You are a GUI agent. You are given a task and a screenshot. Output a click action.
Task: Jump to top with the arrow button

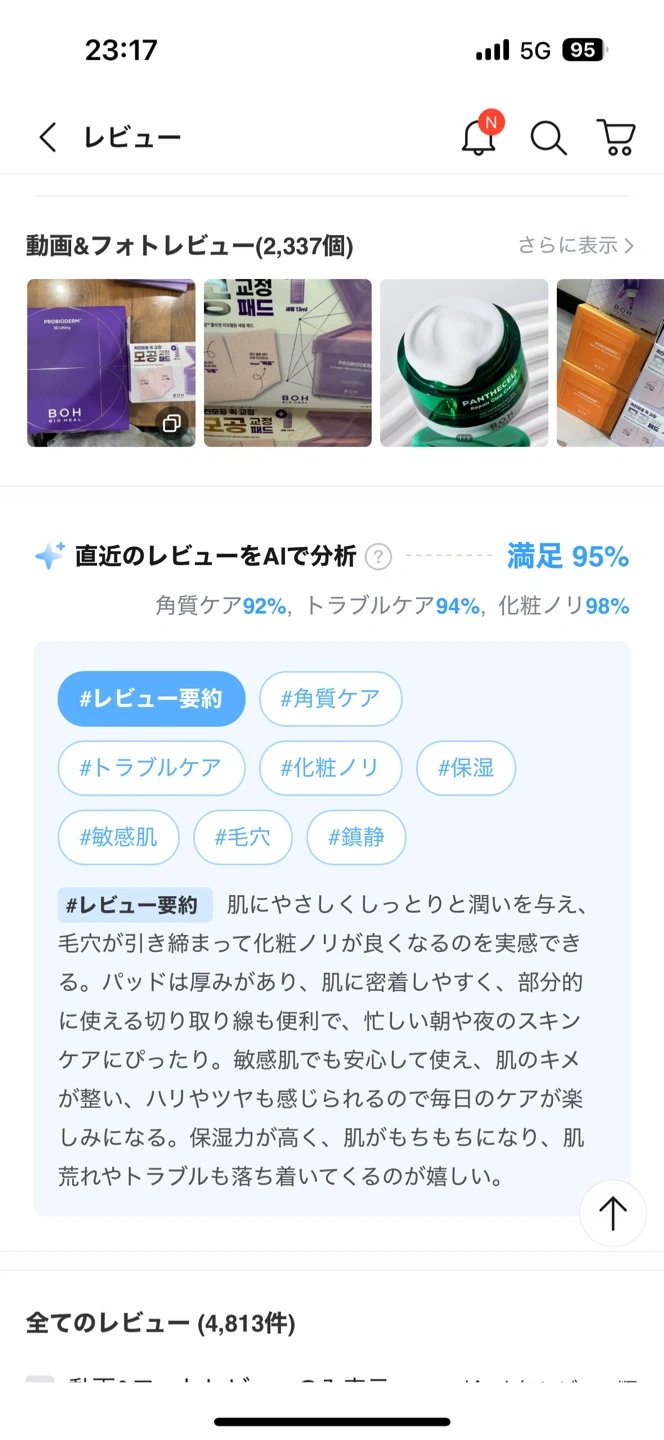click(612, 1213)
